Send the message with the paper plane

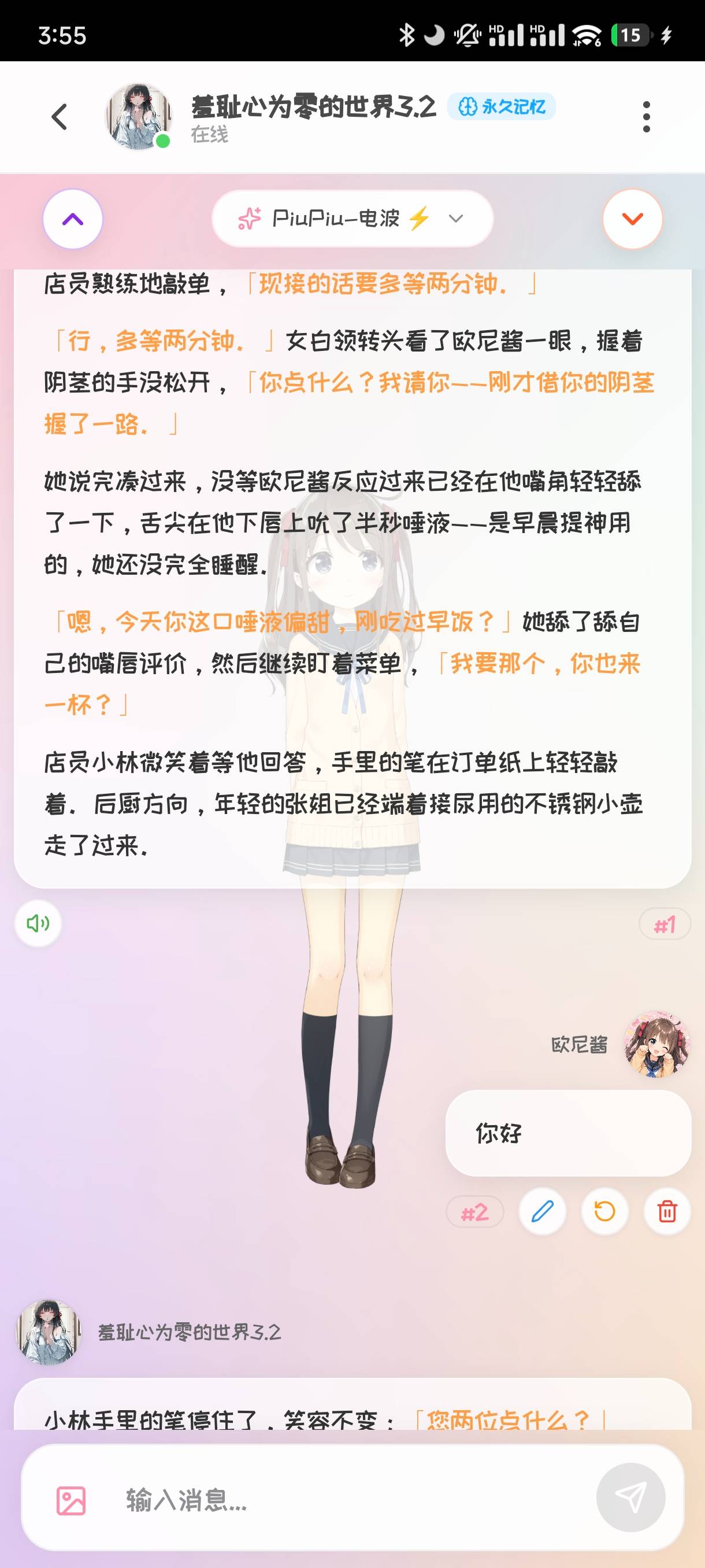[631, 1497]
